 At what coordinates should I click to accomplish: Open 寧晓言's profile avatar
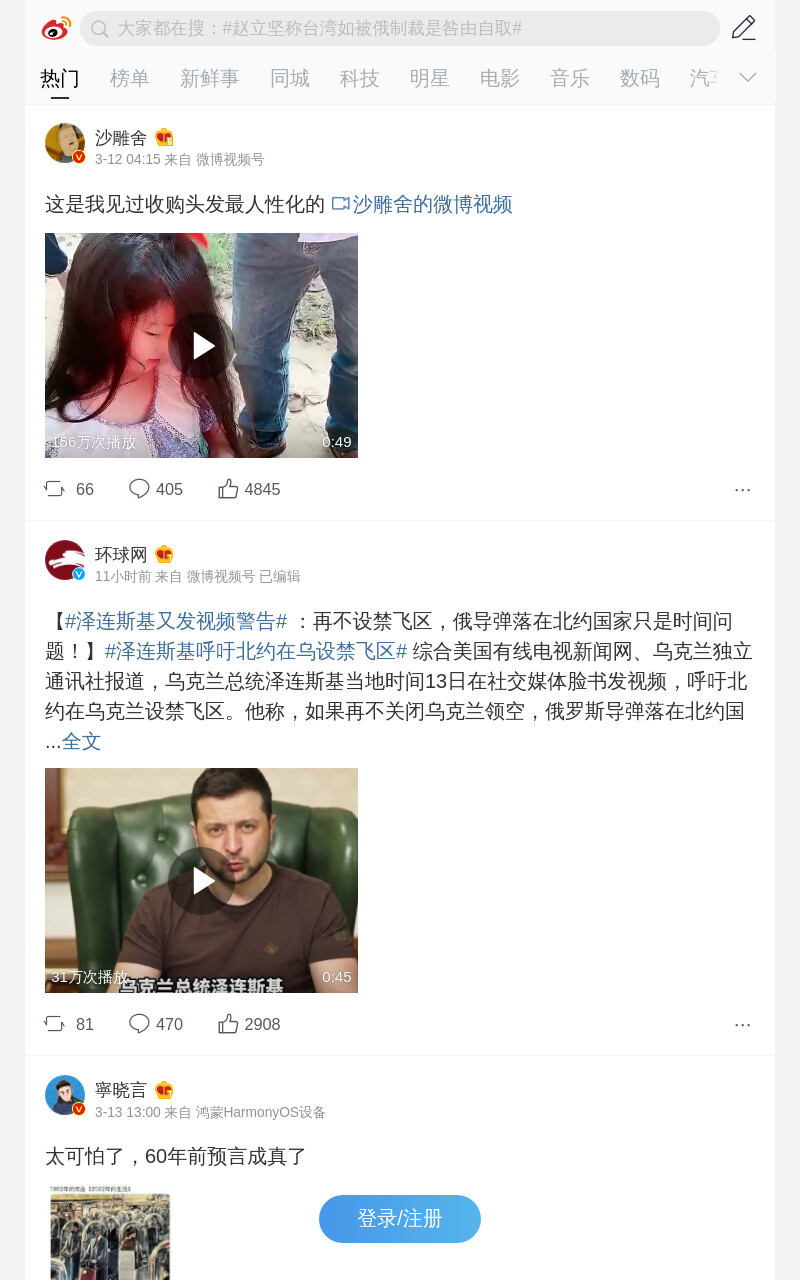65,1095
